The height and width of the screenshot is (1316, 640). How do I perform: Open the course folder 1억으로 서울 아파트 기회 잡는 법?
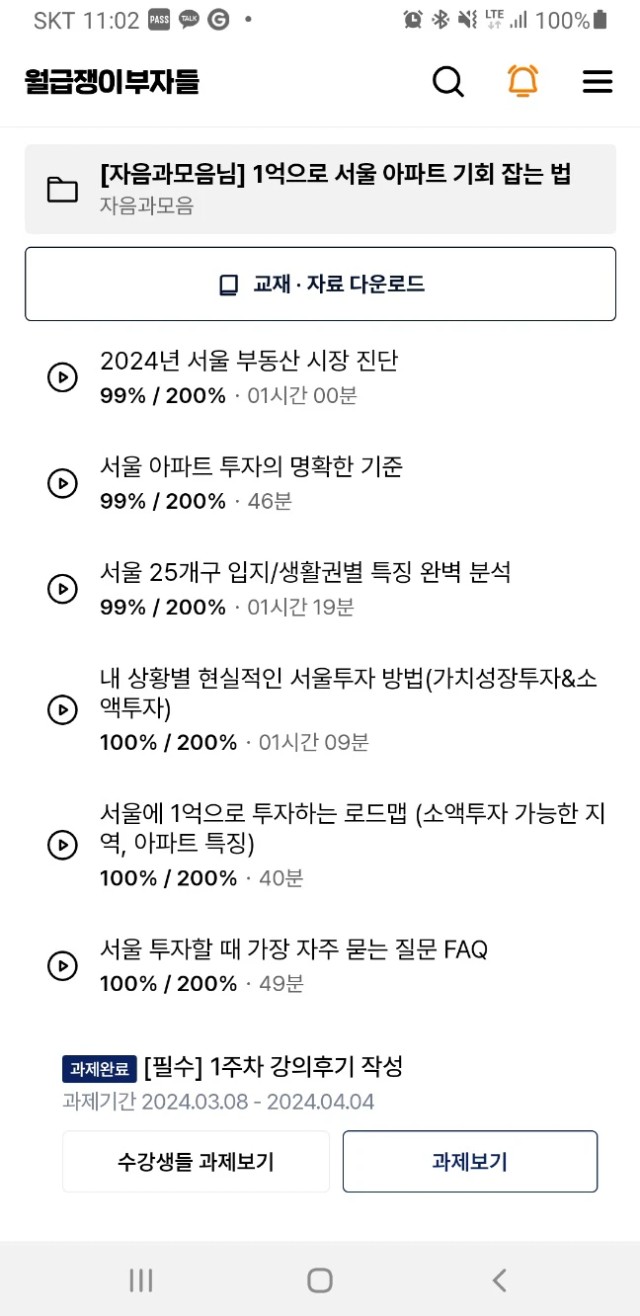click(320, 188)
